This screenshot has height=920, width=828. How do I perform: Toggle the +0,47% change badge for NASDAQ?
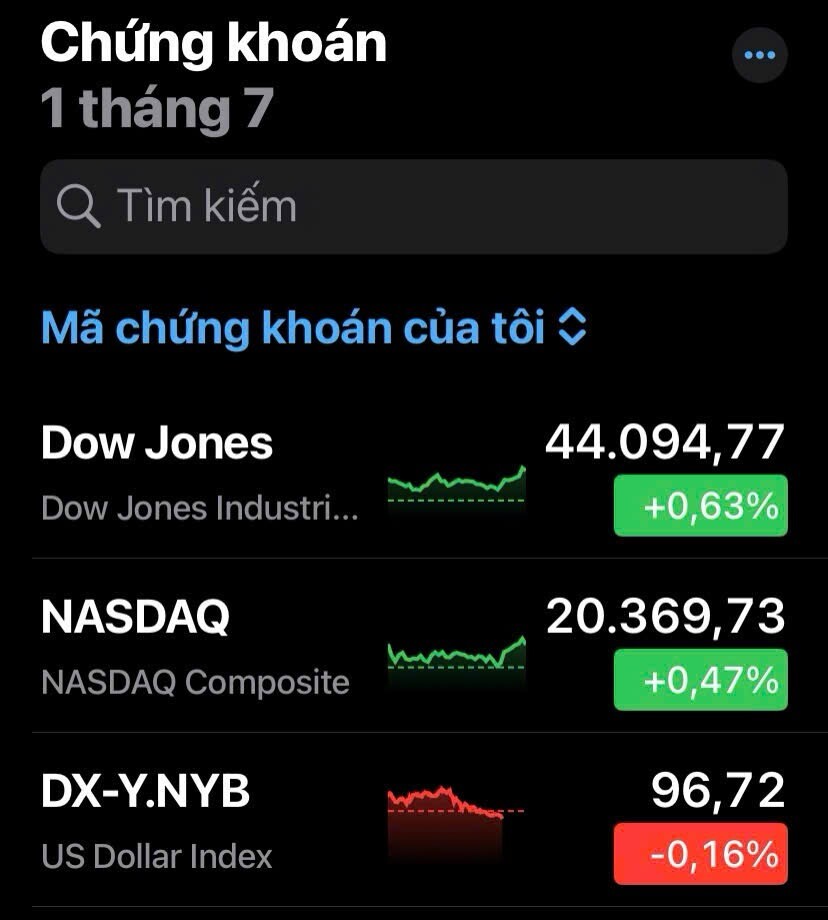click(700, 680)
